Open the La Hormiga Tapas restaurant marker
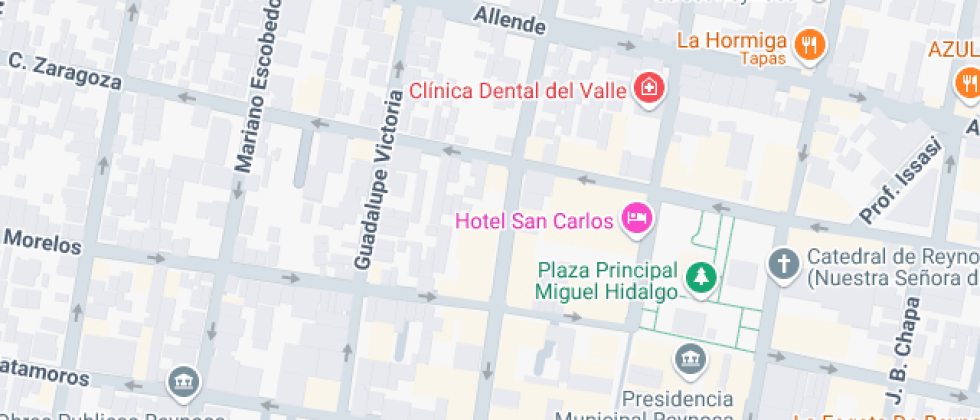 point(810,44)
